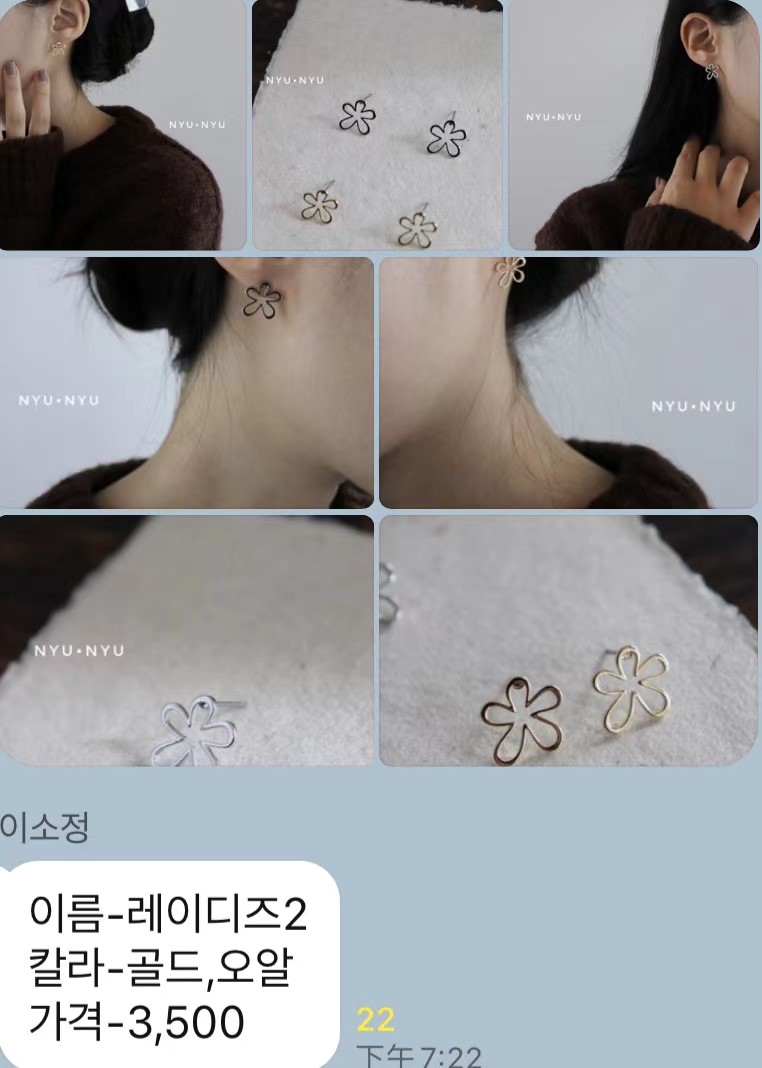This screenshot has height=1068, width=762.
Task: Open close-up of single silver flower earring
Action: point(187,640)
